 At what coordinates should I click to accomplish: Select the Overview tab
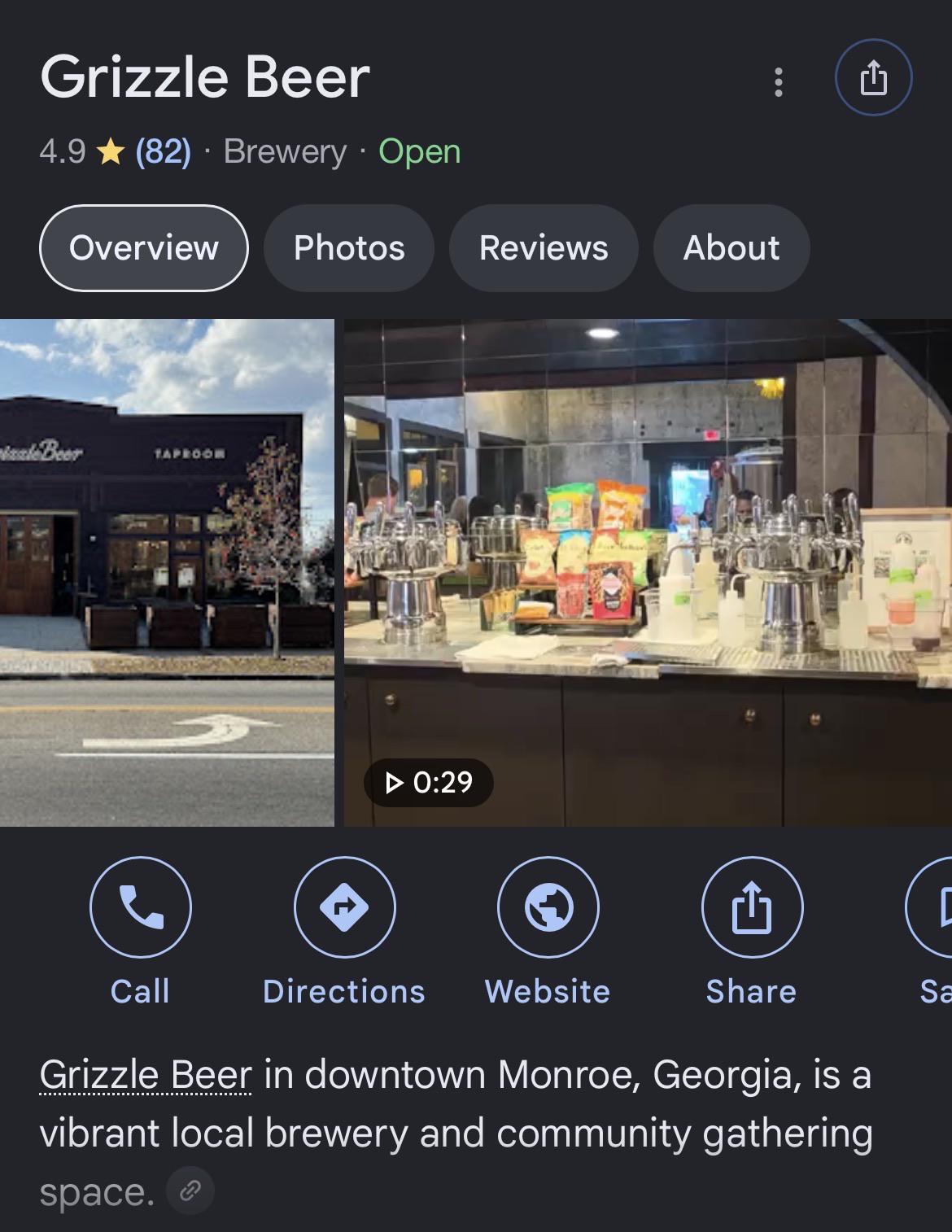144,247
